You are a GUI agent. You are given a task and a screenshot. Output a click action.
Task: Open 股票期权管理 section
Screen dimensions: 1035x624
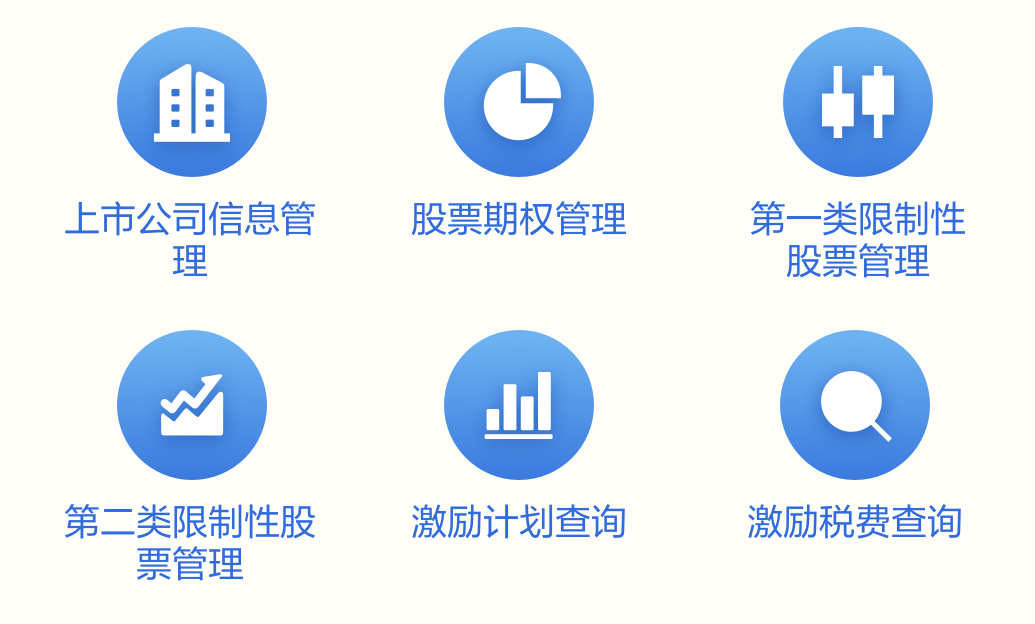click(518, 102)
